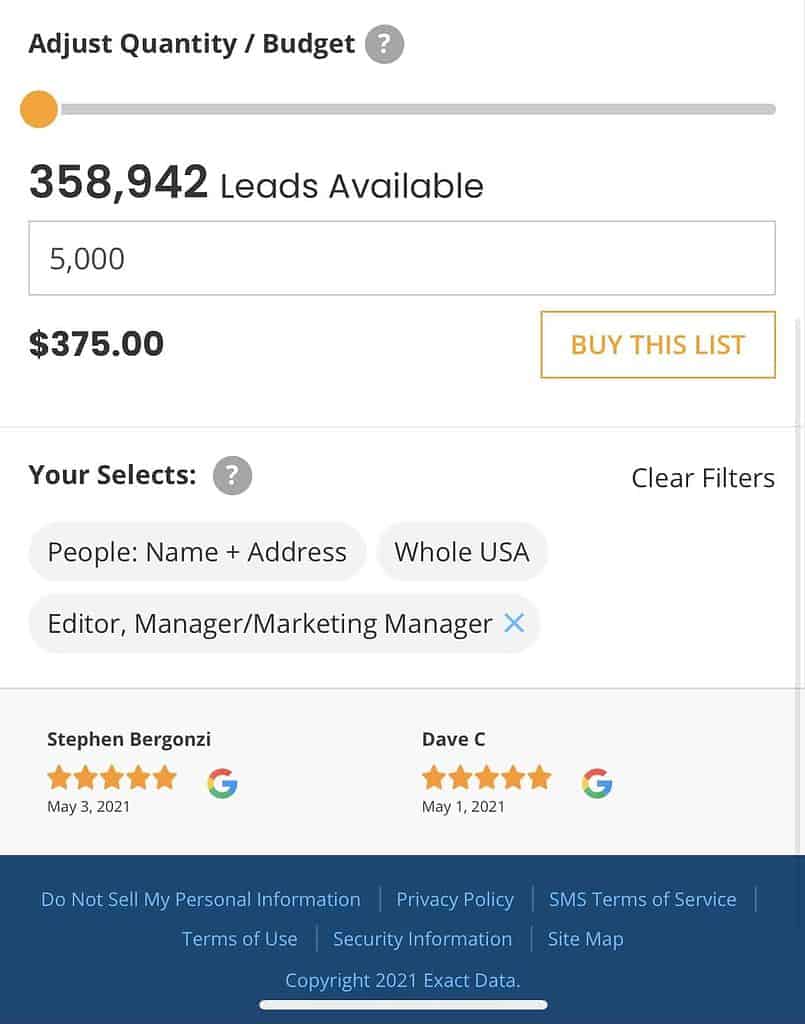The height and width of the screenshot is (1024, 805).
Task: Click the first star in Dave C's rating
Action: 432,777
